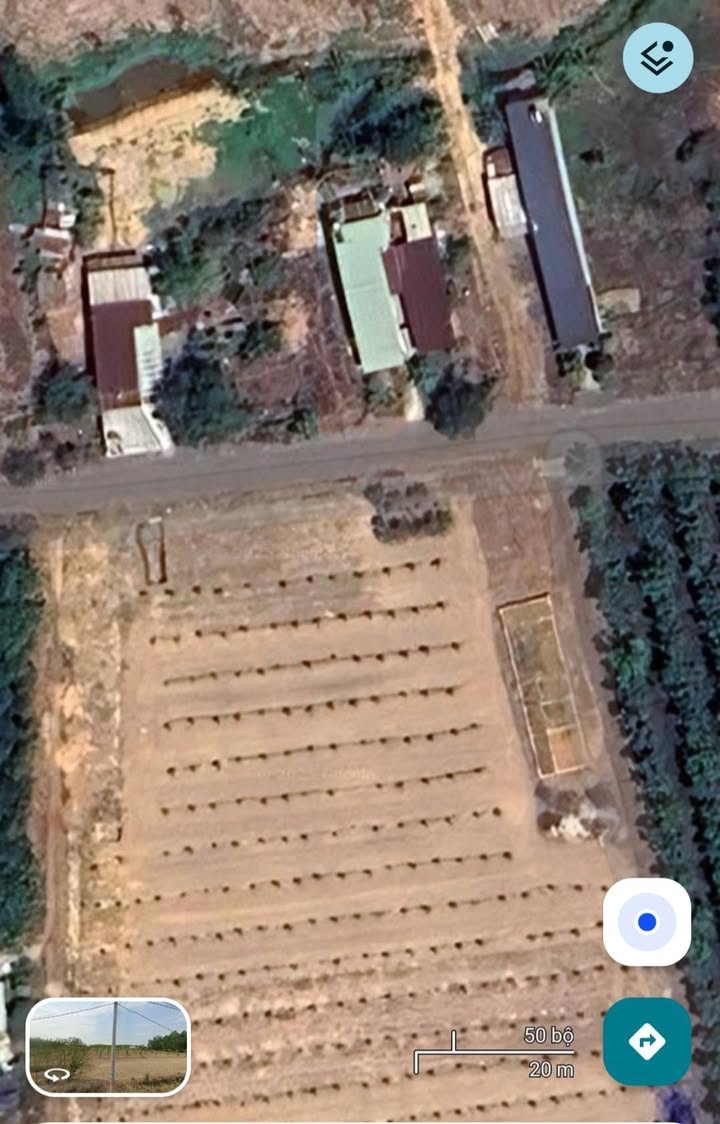Open directions with the turn arrow button

pos(647,1041)
